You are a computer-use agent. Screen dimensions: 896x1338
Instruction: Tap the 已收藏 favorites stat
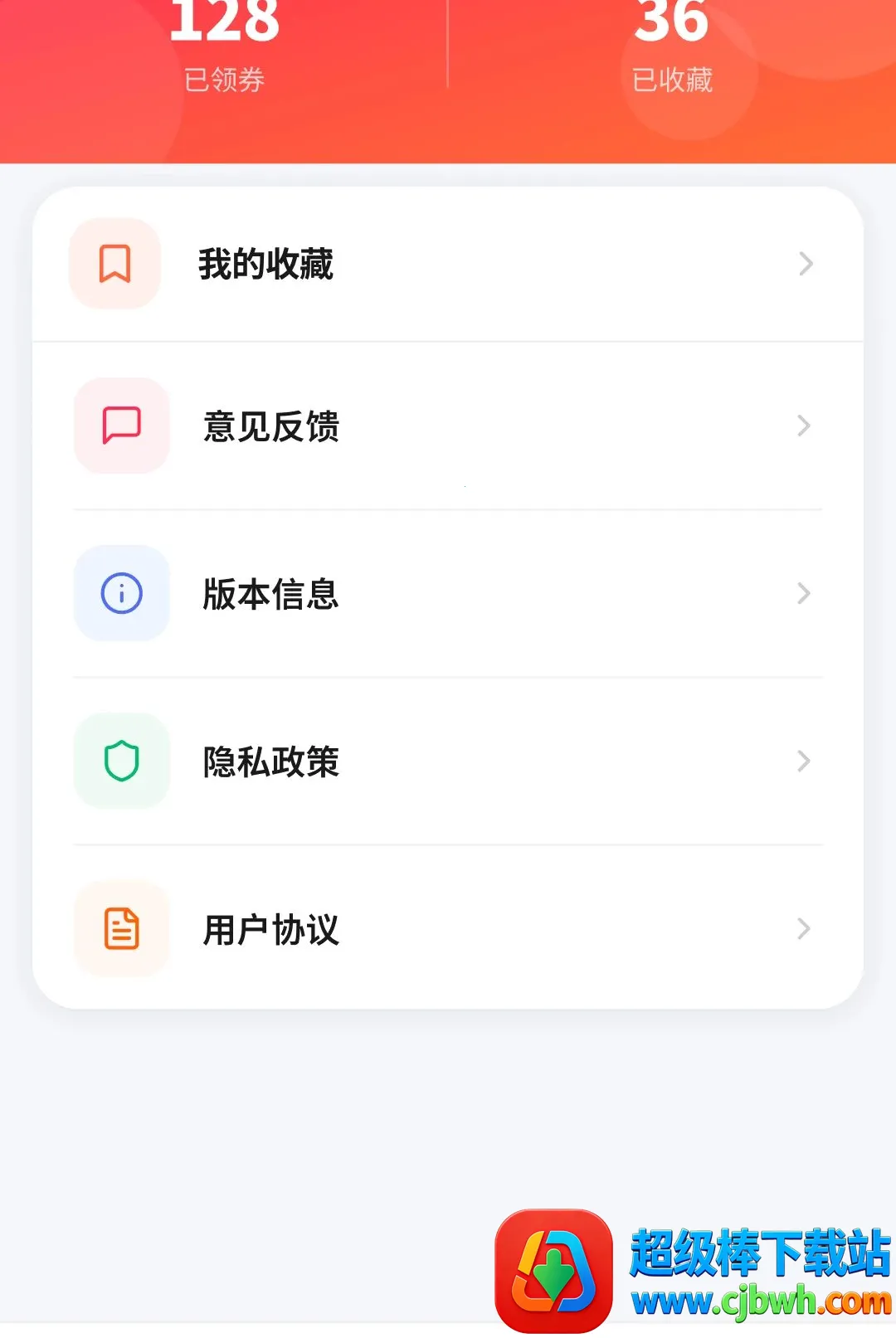pos(672,46)
